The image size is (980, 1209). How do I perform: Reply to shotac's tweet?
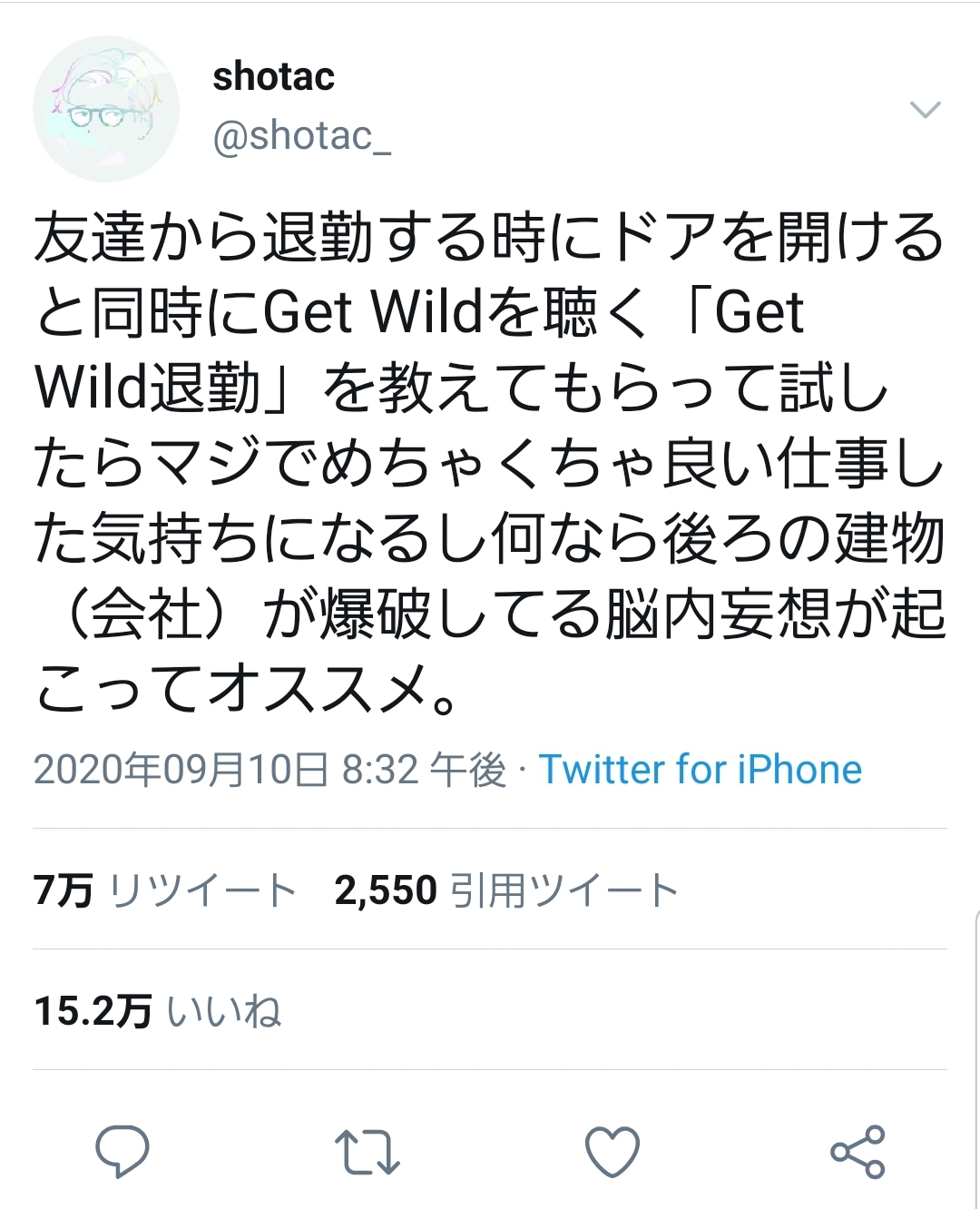tap(122, 1151)
